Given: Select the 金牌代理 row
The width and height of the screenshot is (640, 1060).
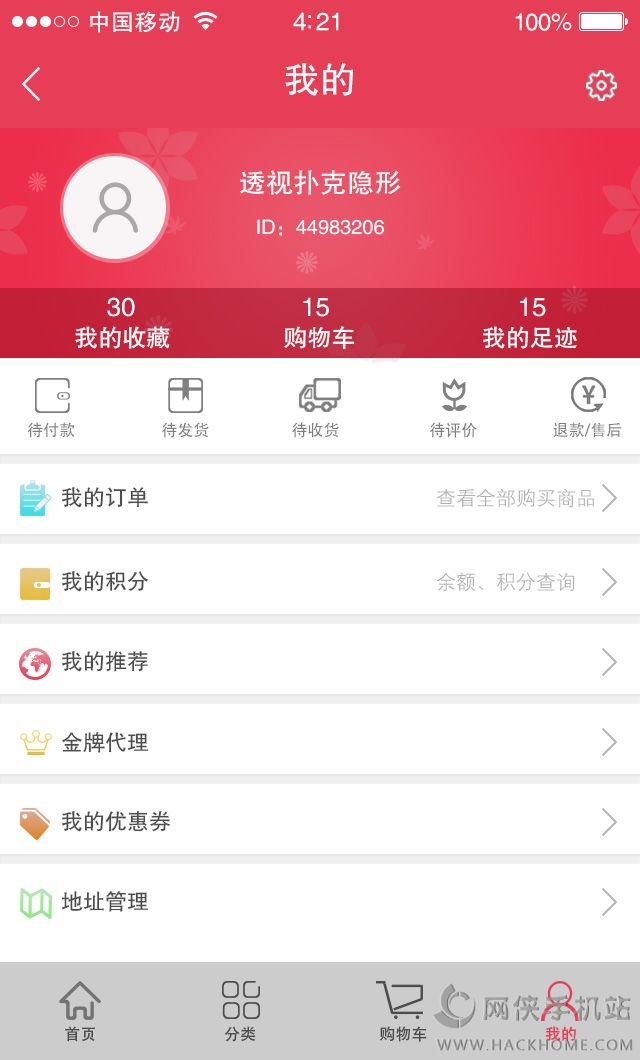Looking at the screenshot, I should pyautogui.click(x=320, y=742).
